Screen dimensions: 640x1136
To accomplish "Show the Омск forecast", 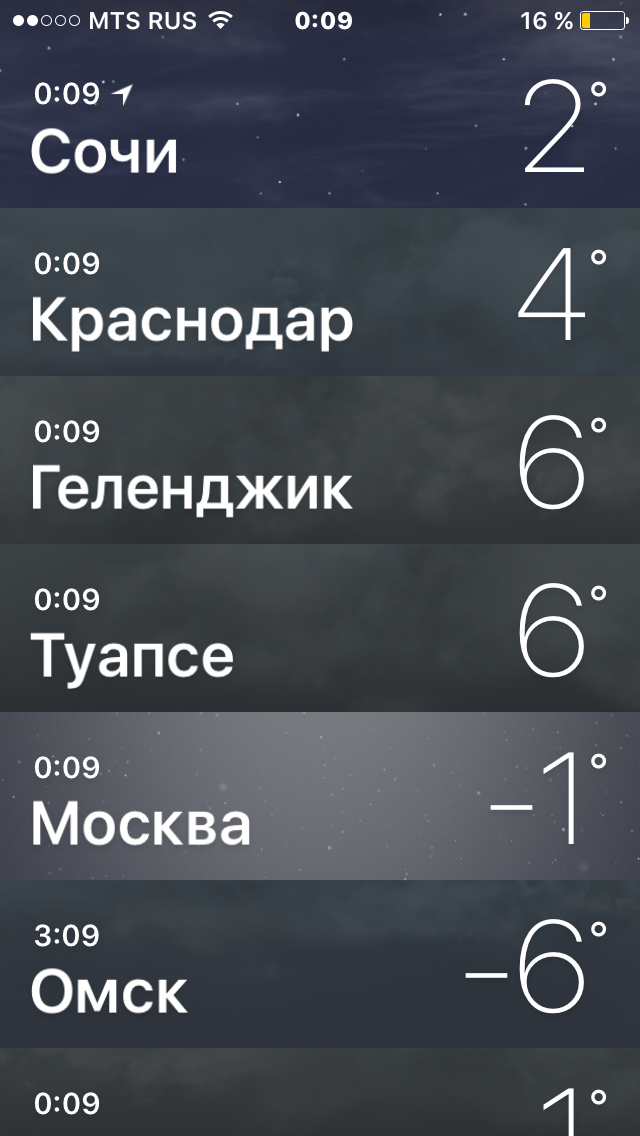I will pos(320,965).
